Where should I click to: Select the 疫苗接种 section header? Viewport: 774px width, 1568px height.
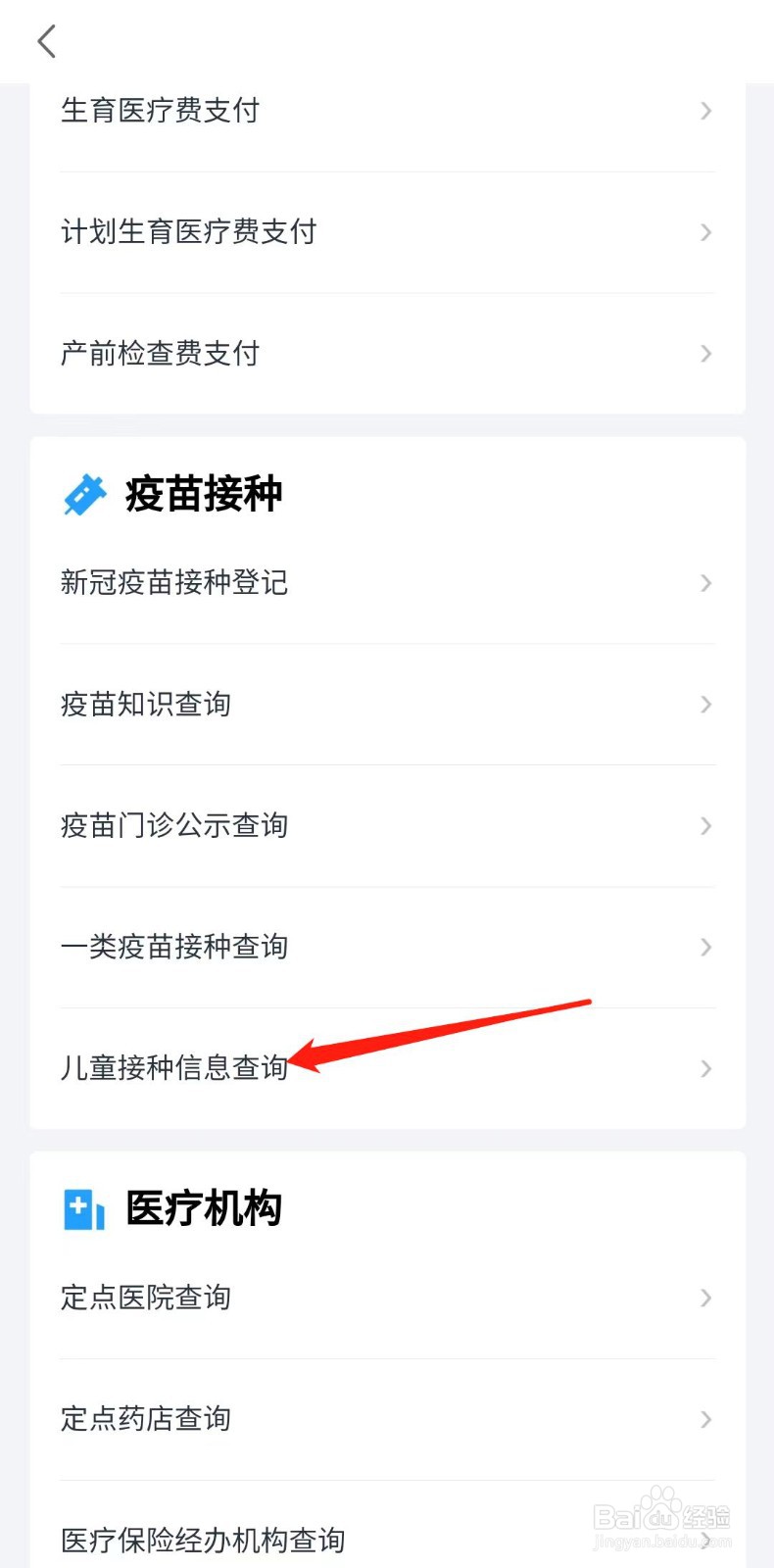[x=203, y=495]
